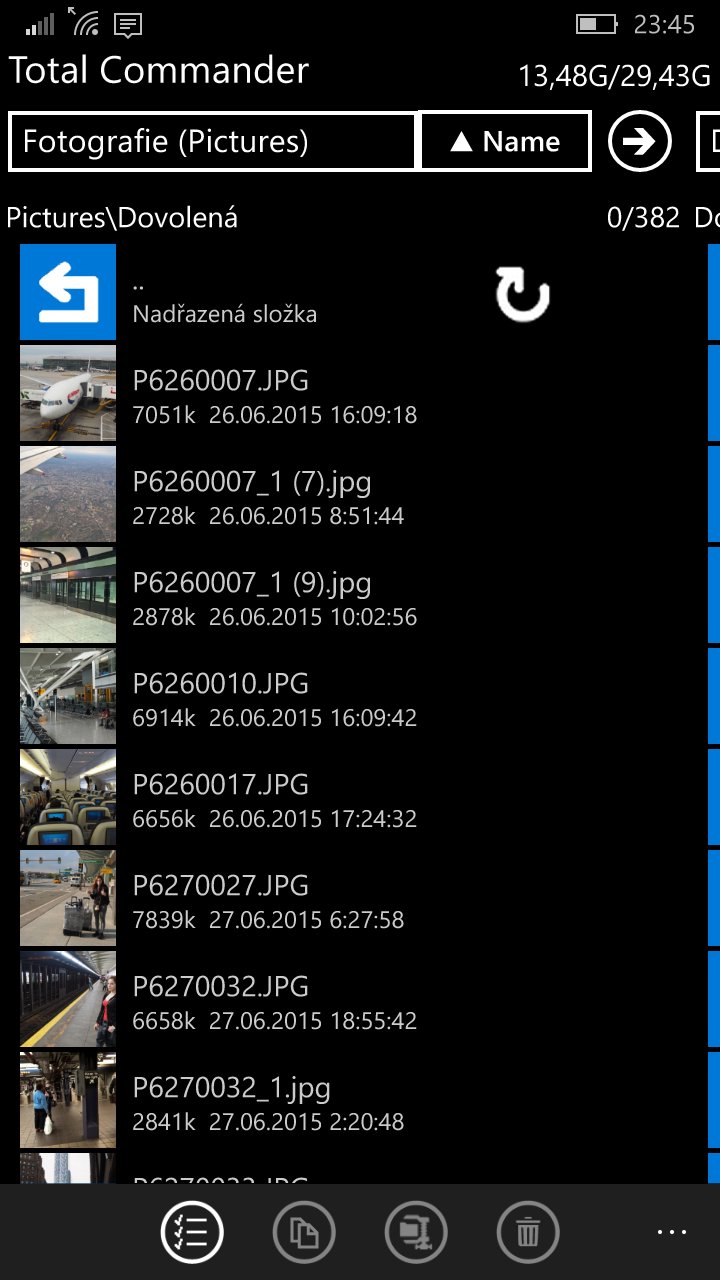Open file P6260010.JPG

coord(360,697)
